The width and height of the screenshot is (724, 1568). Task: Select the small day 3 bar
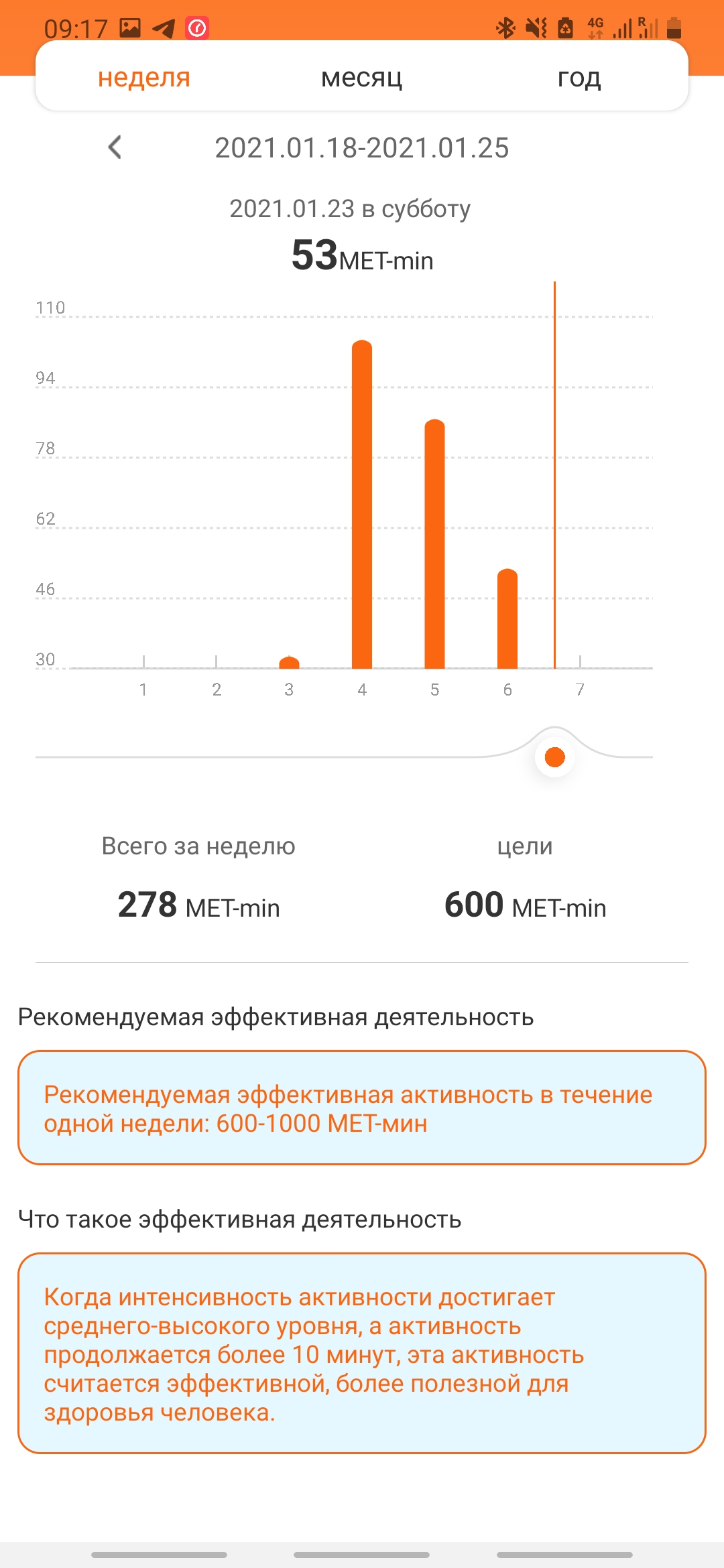coord(289,663)
